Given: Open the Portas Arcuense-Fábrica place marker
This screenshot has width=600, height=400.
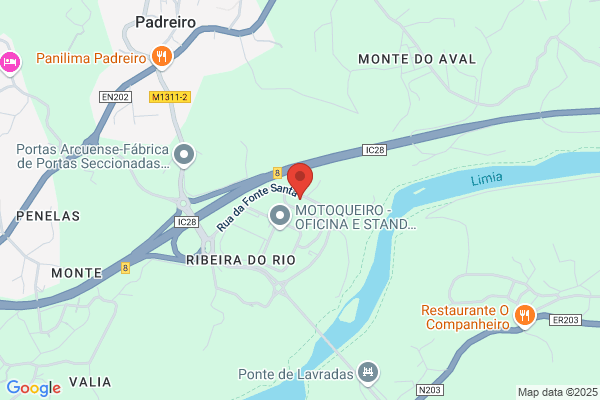Looking at the screenshot, I should click(184, 156).
